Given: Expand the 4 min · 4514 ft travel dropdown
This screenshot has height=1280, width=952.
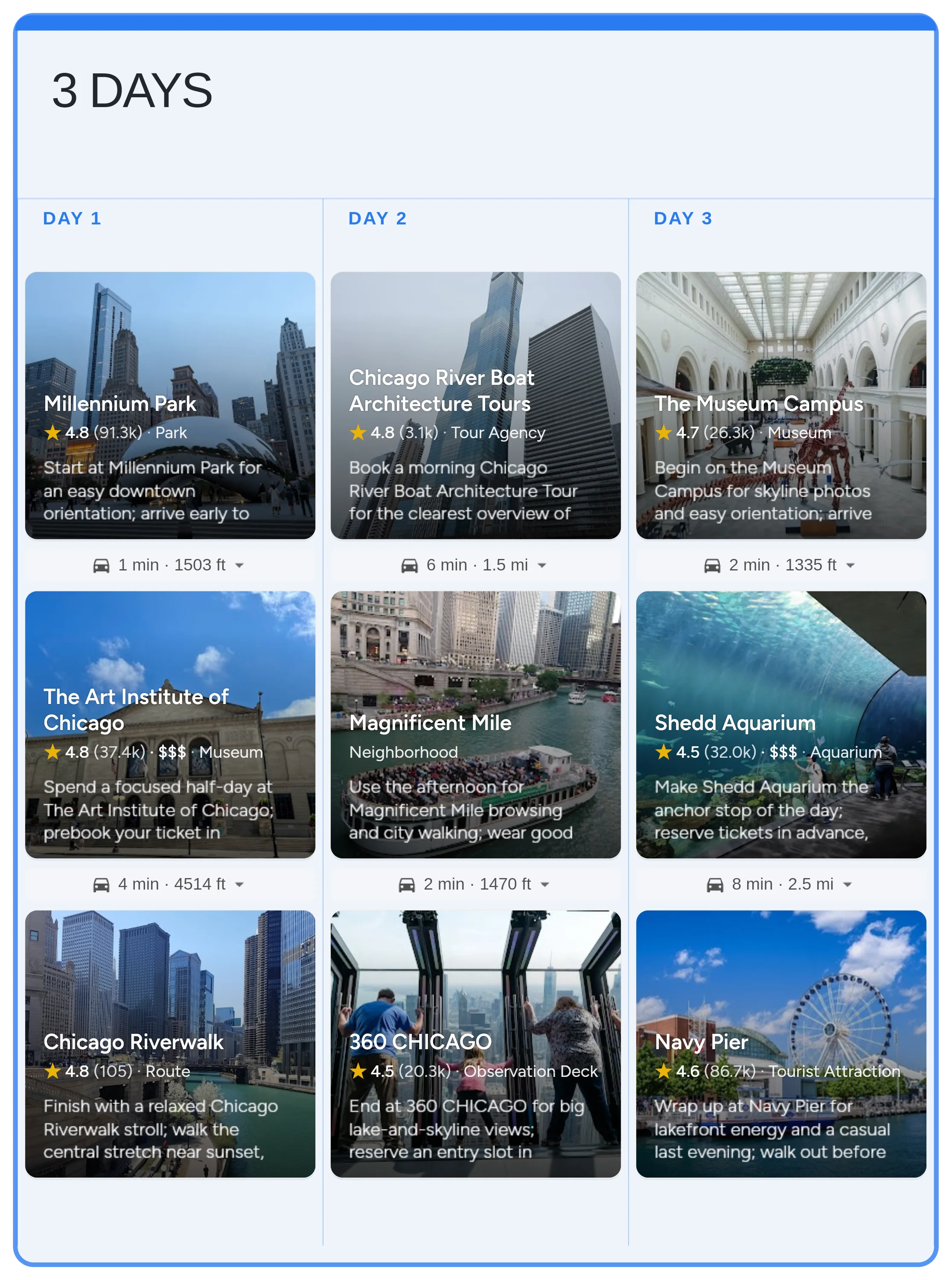Looking at the screenshot, I should point(239,884).
